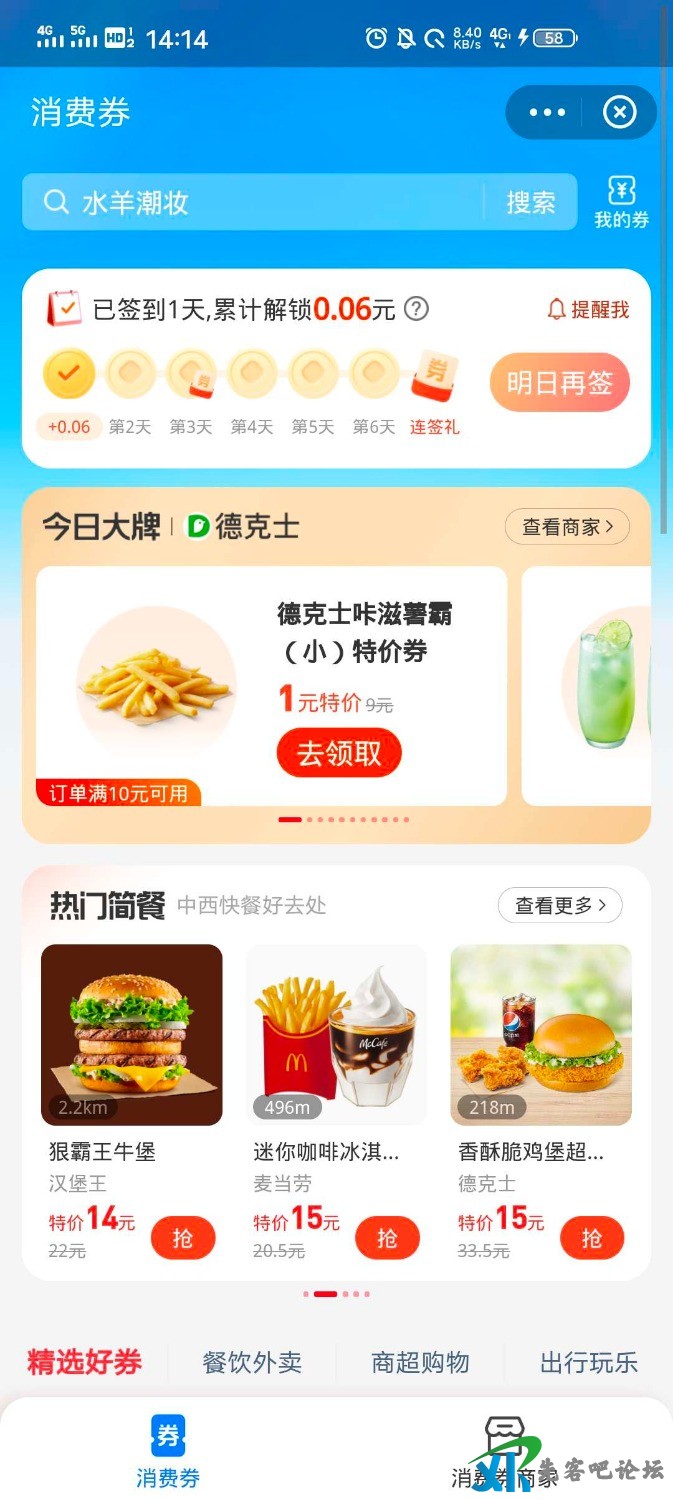Open the 狠霸王牛堡 deal card
Image resolution: width=673 pixels, height=1500 pixels.
pyautogui.click(x=131, y=1035)
